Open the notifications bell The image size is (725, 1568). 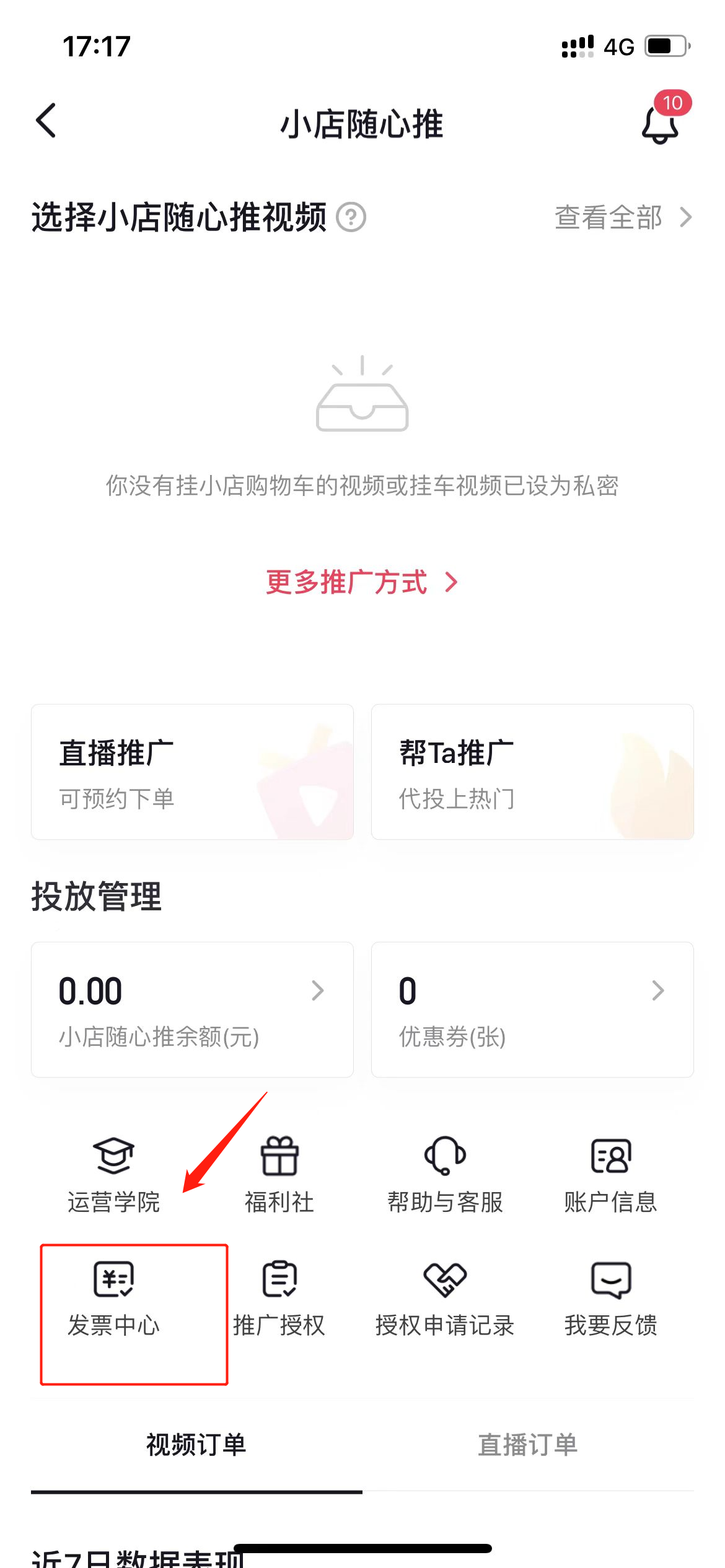[x=660, y=124]
